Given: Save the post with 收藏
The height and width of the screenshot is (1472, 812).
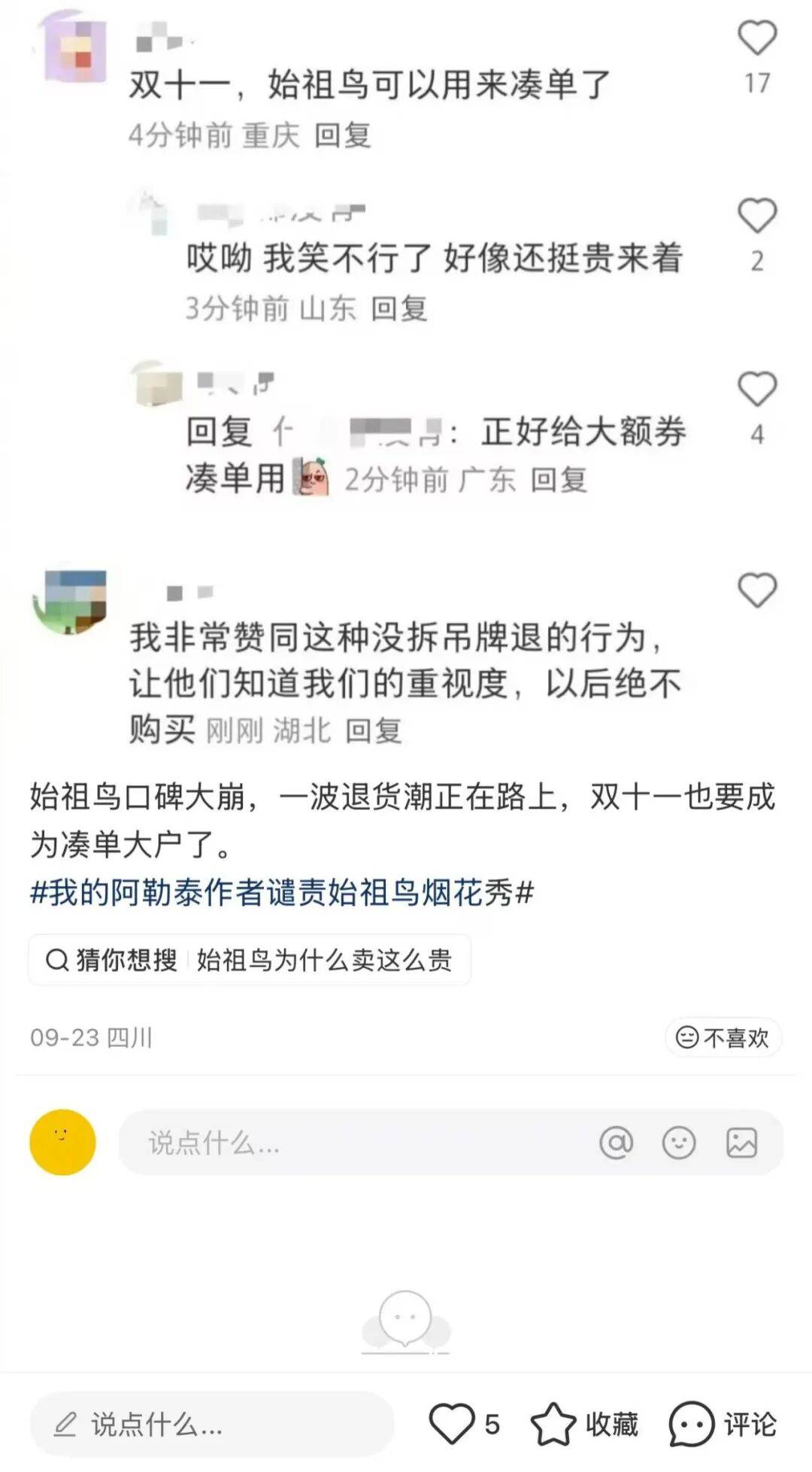Looking at the screenshot, I should [x=585, y=1423].
